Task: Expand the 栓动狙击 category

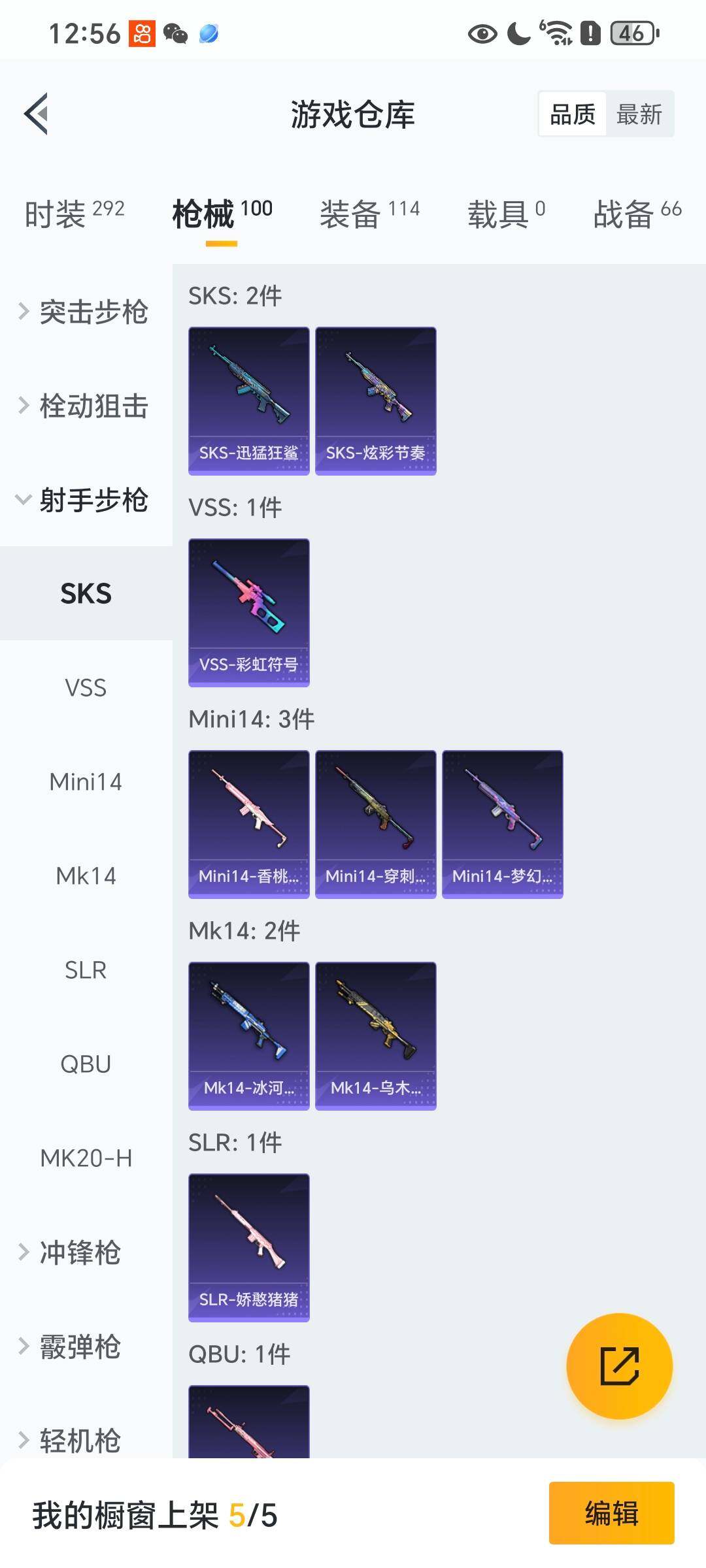Action: click(85, 406)
